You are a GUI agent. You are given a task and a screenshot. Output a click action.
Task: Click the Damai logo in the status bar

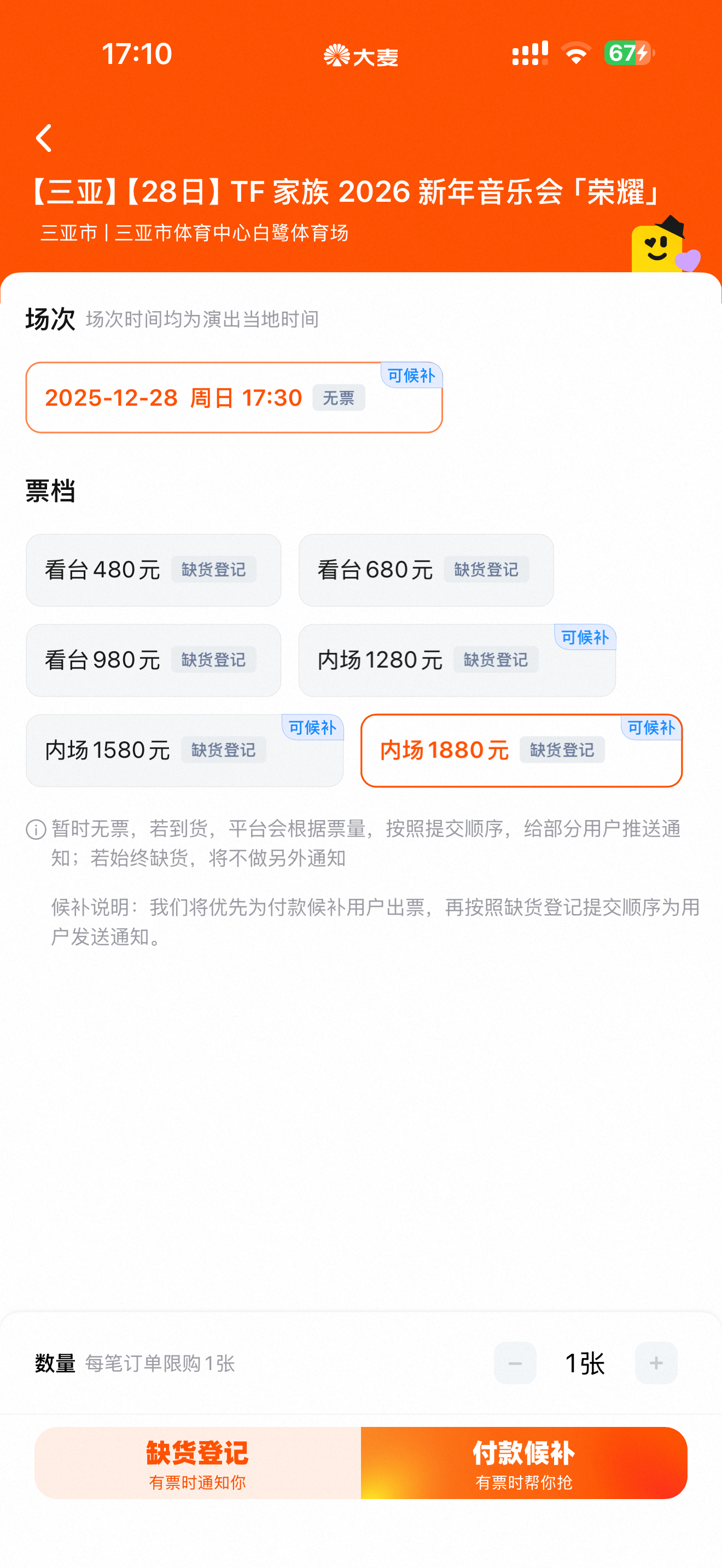pos(362,56)
